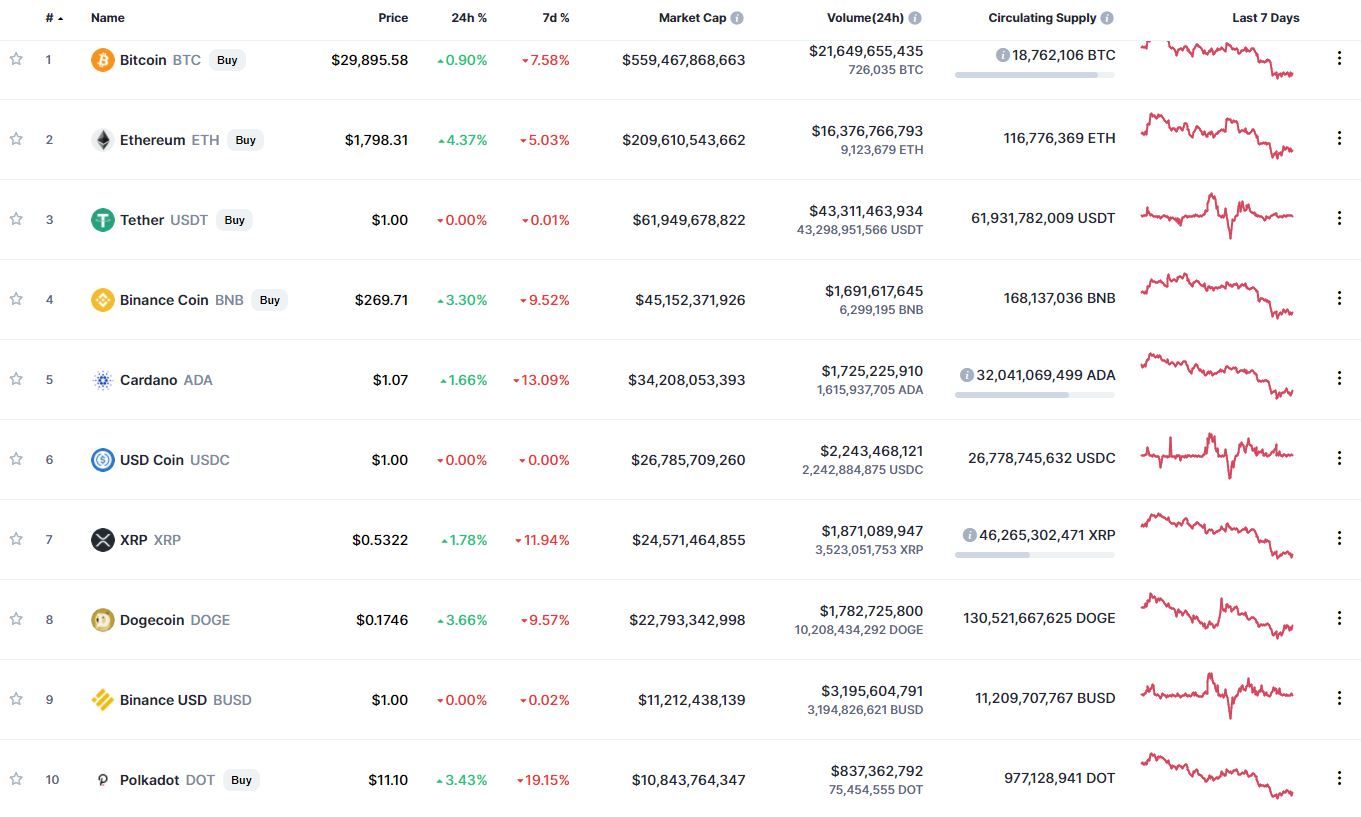Open the XRP coin page
Viewport: 1361px width, 817px height.
point(133,540)
